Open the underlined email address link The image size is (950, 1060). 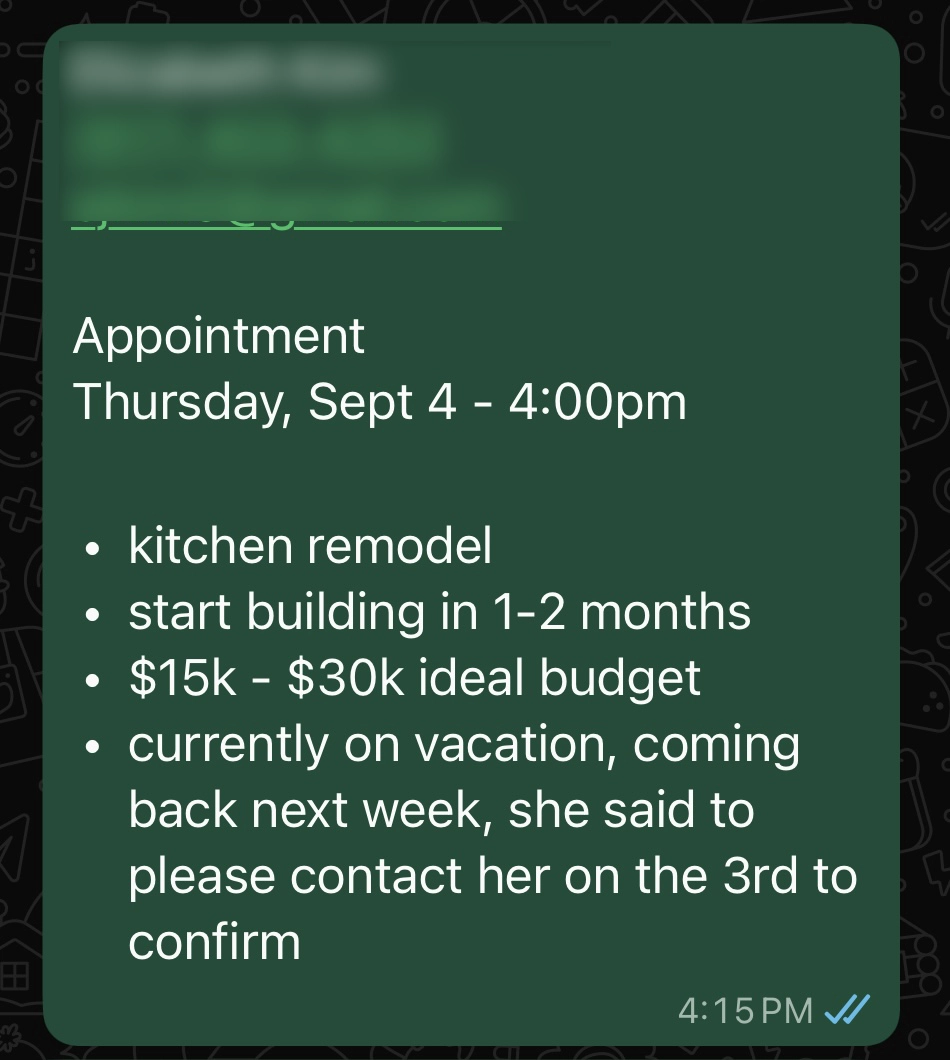click(285, 210)
